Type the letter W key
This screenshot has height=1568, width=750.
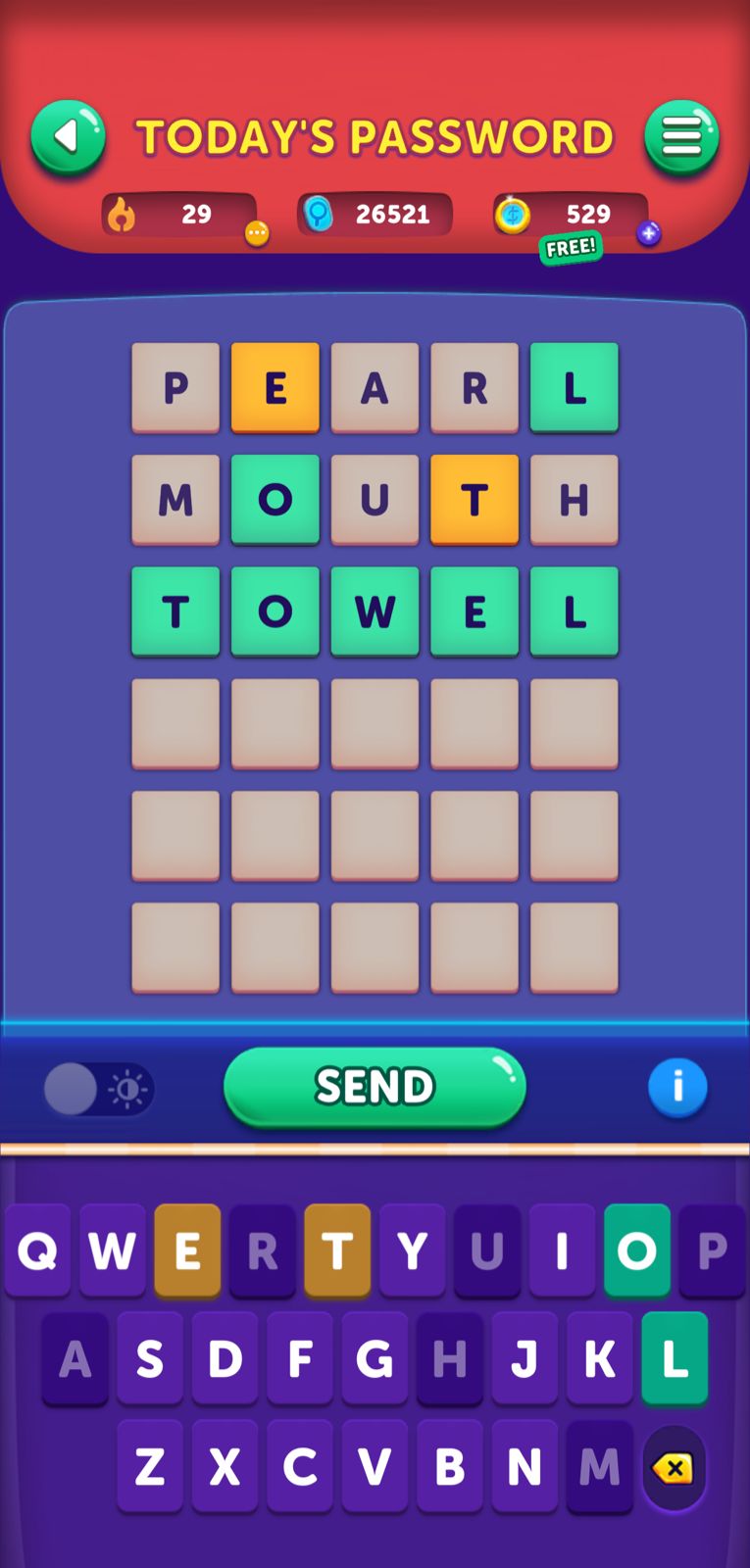coord(112,1251)
